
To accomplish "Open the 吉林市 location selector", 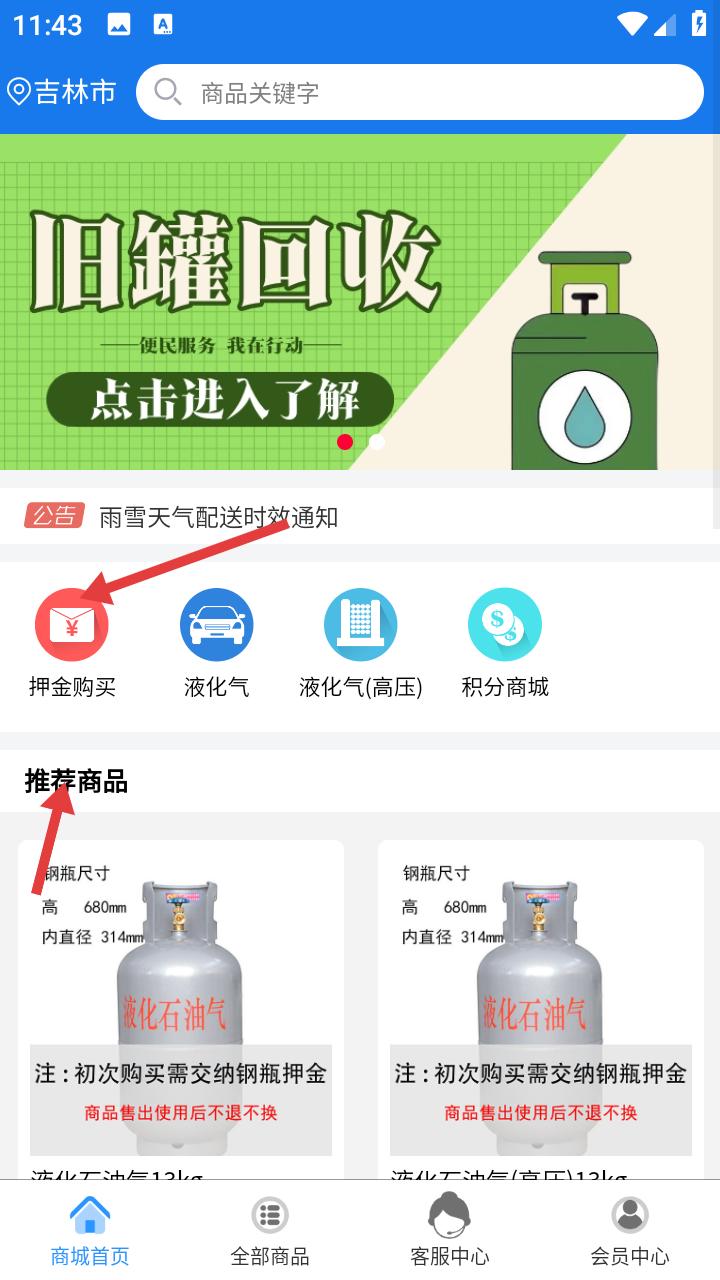I will click(62, 93).
